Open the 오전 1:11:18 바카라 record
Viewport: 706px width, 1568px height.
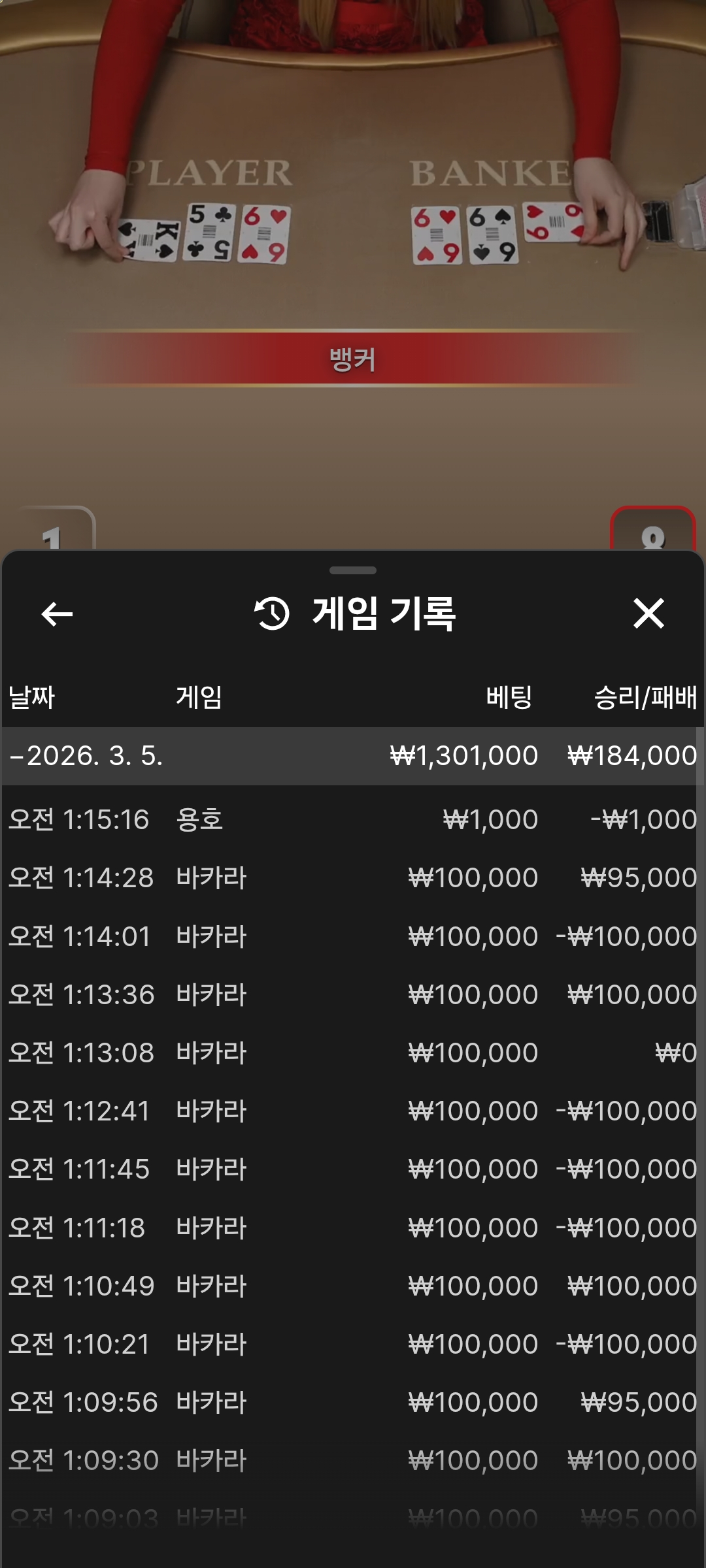point(352,1228)
